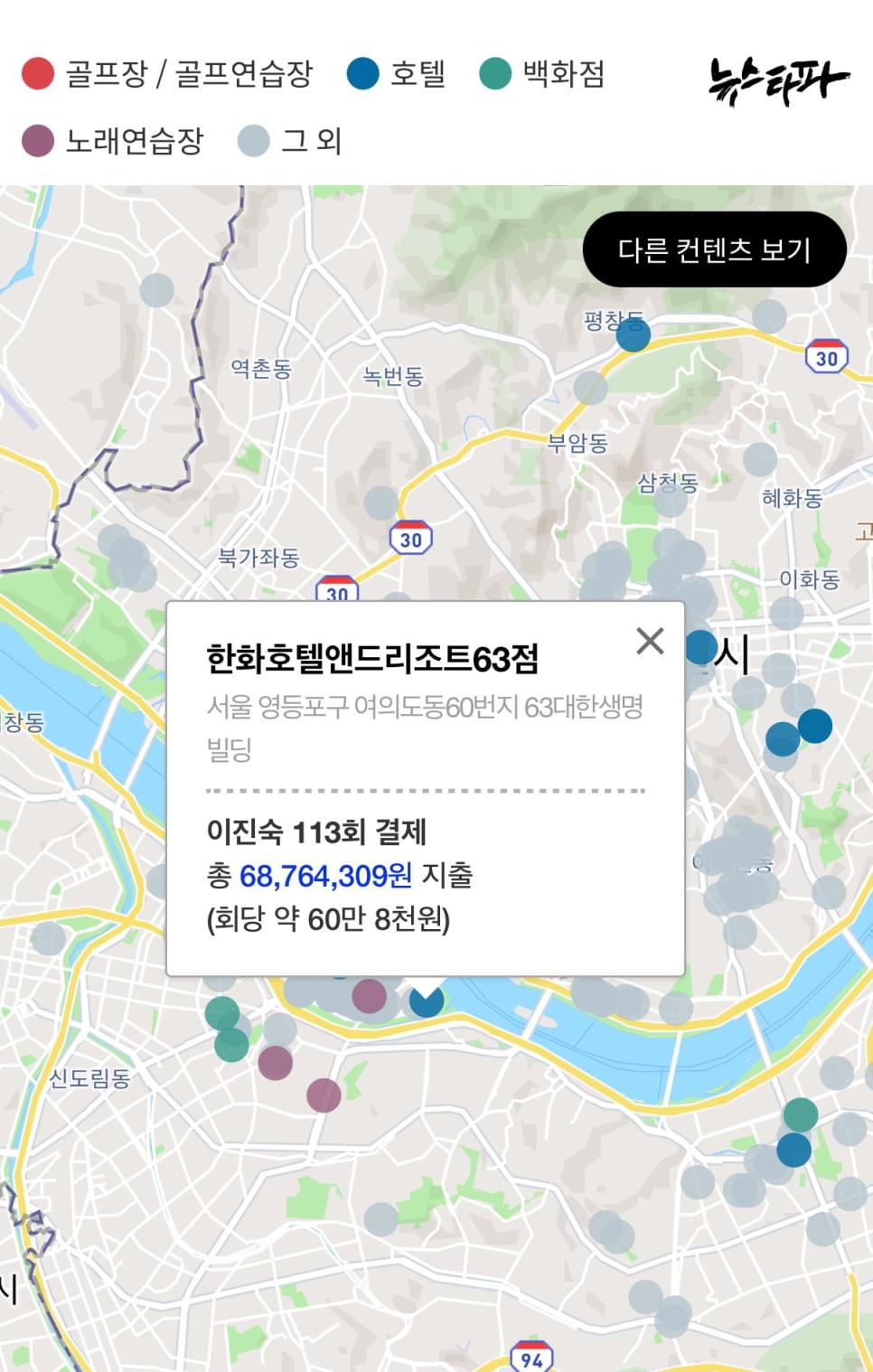Viewport: 873px width, 1372px height.
Task: Tap the gray marker above 역촌동
Action: pyautogui.click(x=156, y=290)
